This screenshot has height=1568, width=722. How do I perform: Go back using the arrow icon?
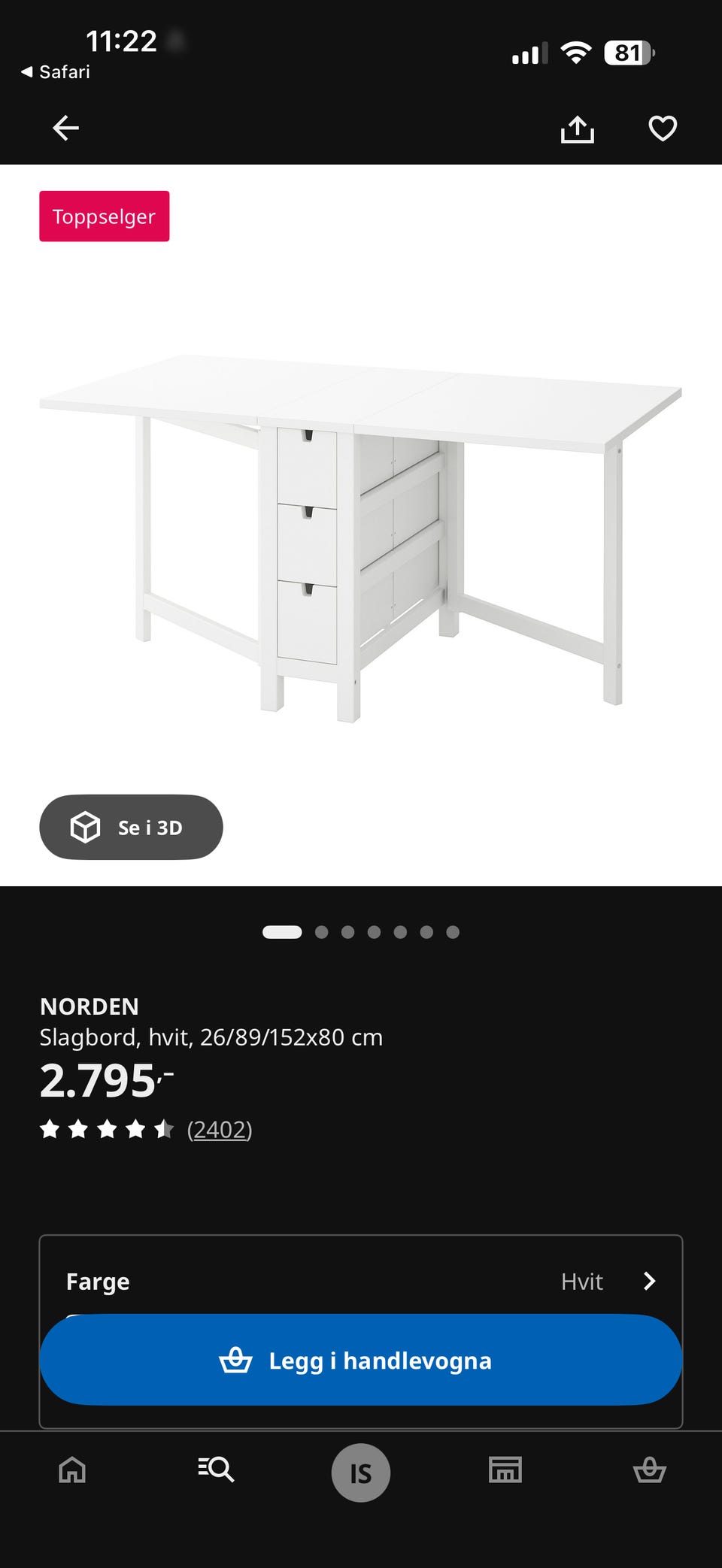point(65,128)
